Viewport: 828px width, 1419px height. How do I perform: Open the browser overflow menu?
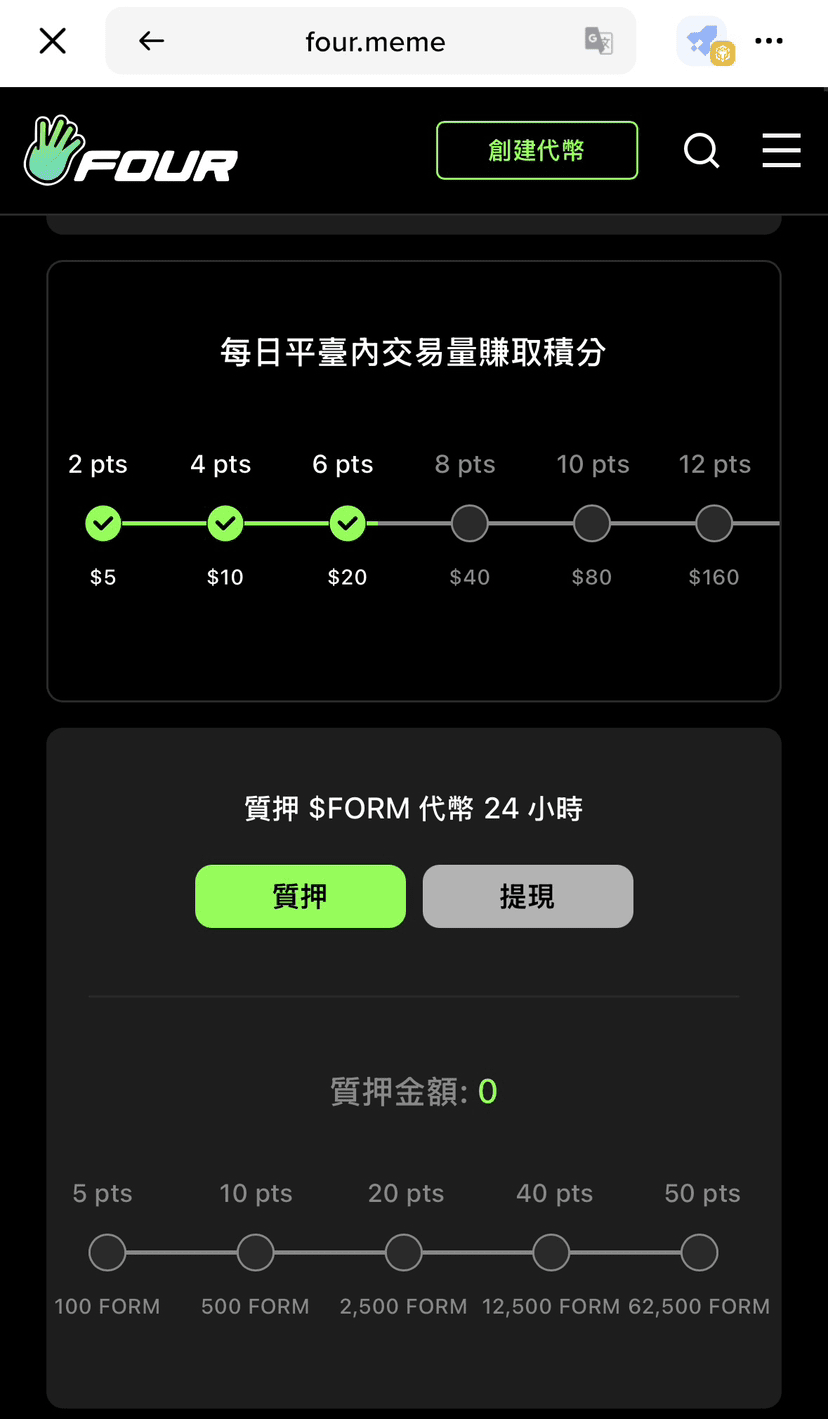click(x=769, y=41)
